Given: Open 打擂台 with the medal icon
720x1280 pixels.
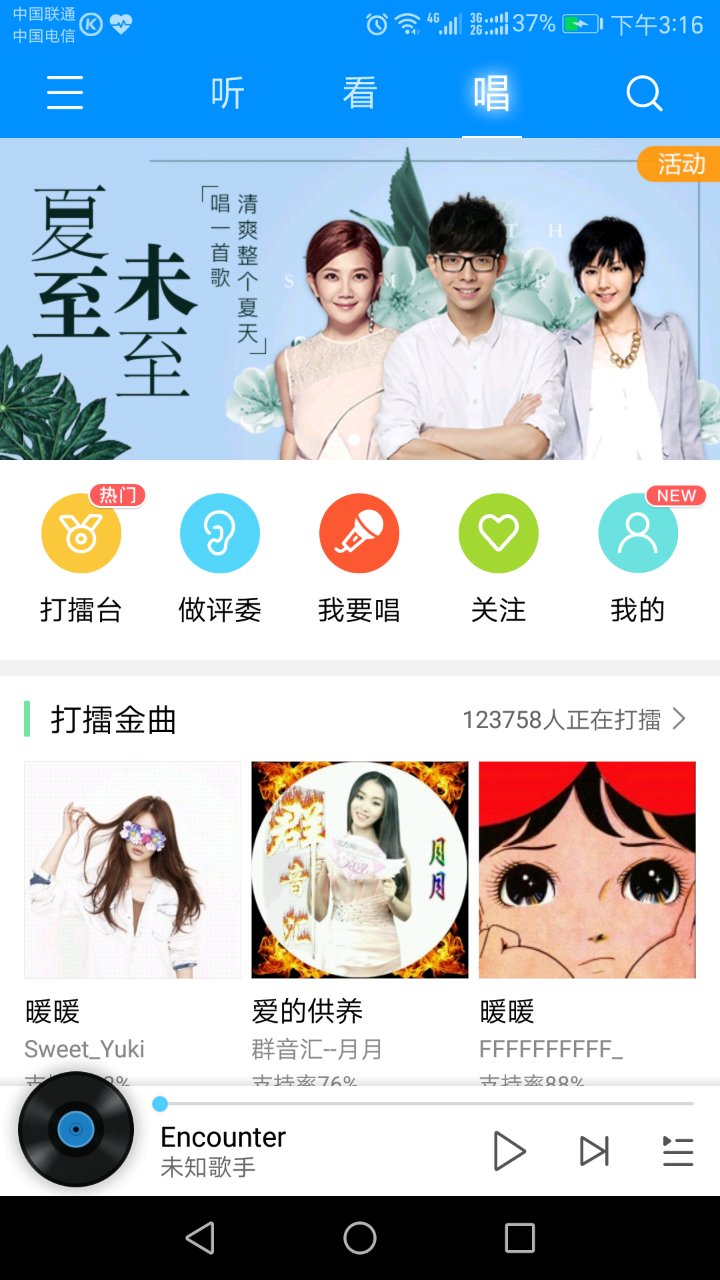Looking at the screenshot, I should (80, 532).
